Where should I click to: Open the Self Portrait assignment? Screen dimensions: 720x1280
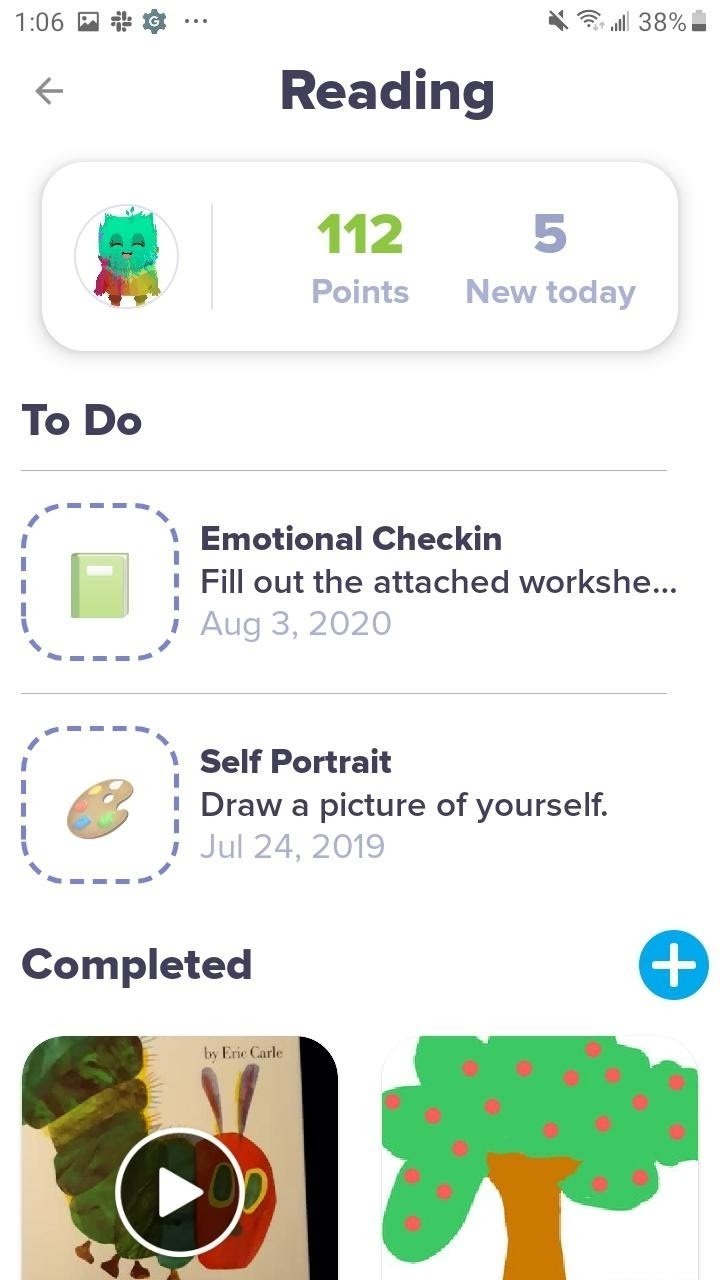pyautogui.click(x=344, y=805)
